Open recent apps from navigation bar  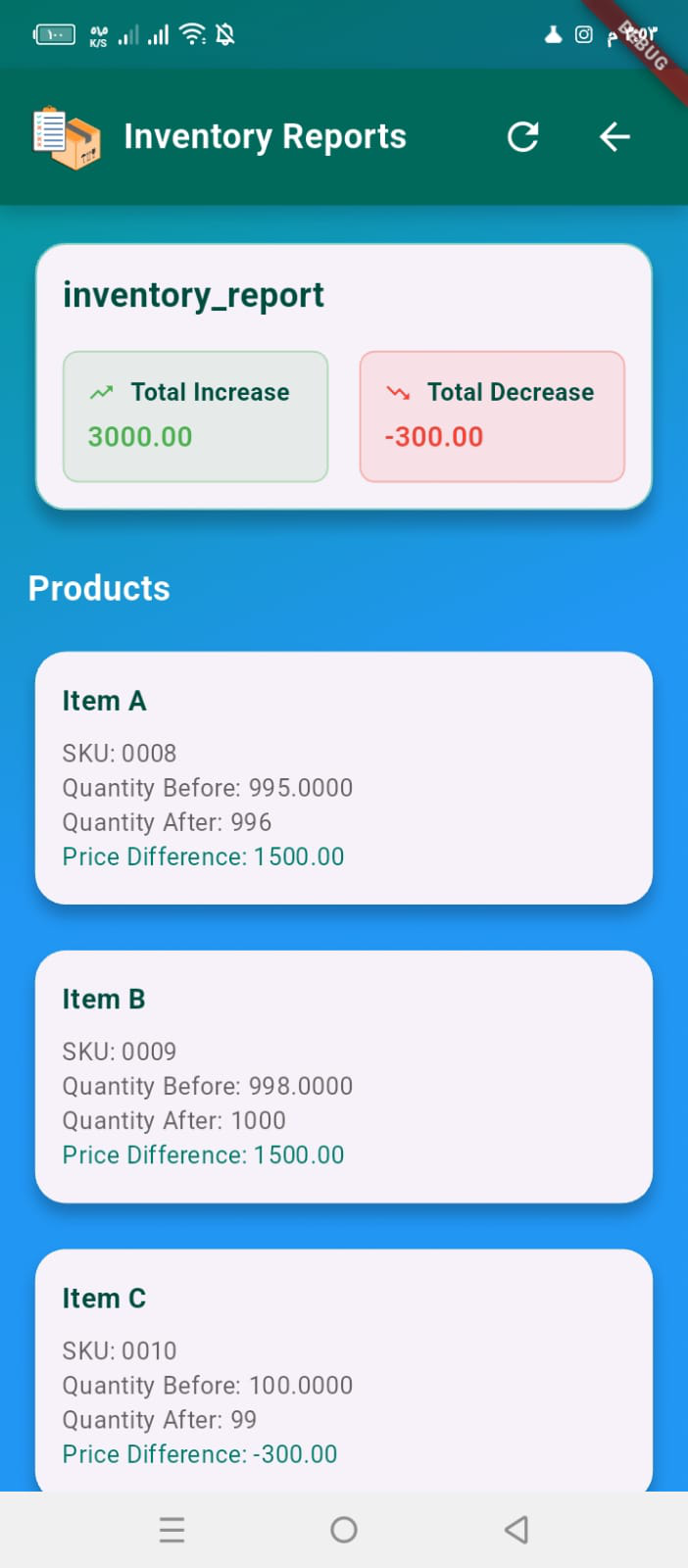point(172,1530)
